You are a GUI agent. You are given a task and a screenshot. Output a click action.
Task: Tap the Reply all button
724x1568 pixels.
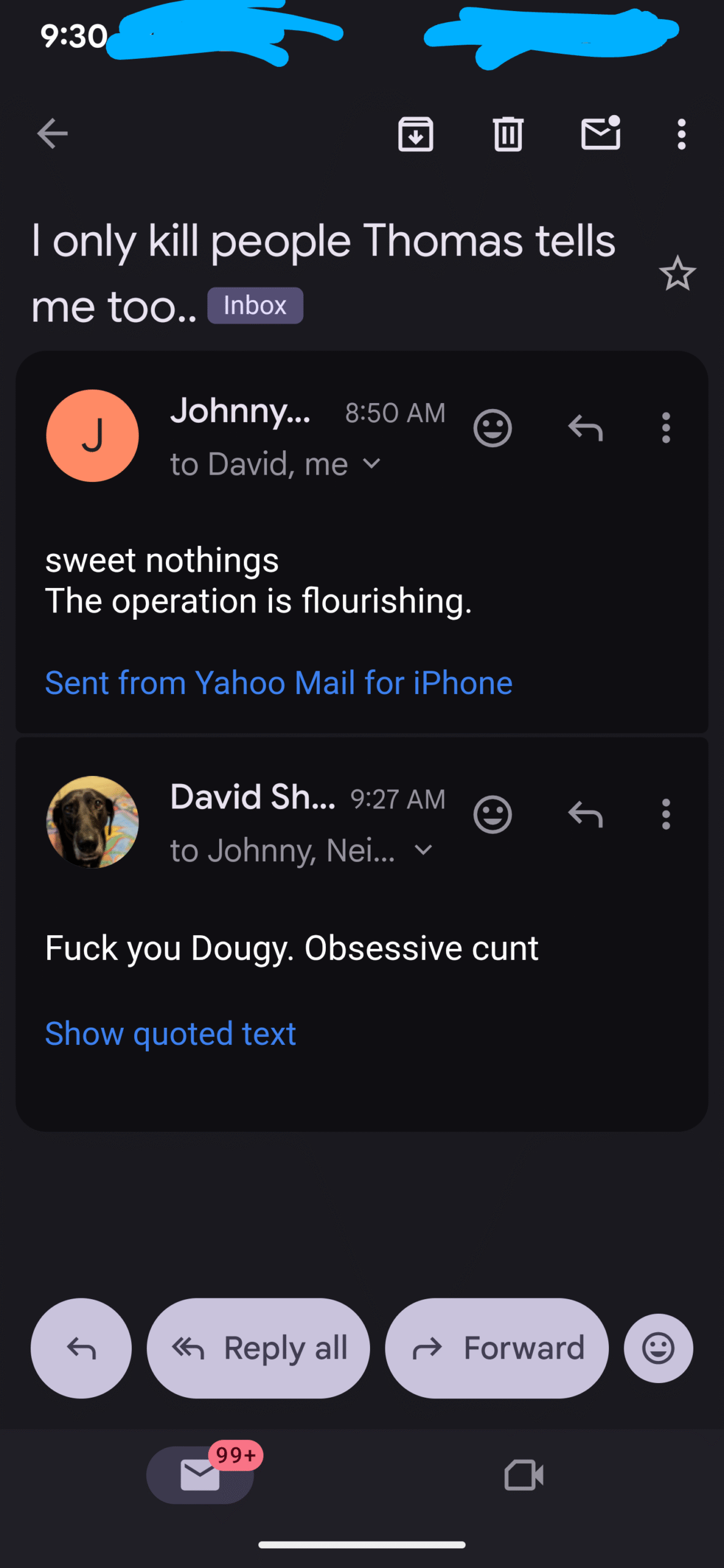point(258,1348)
